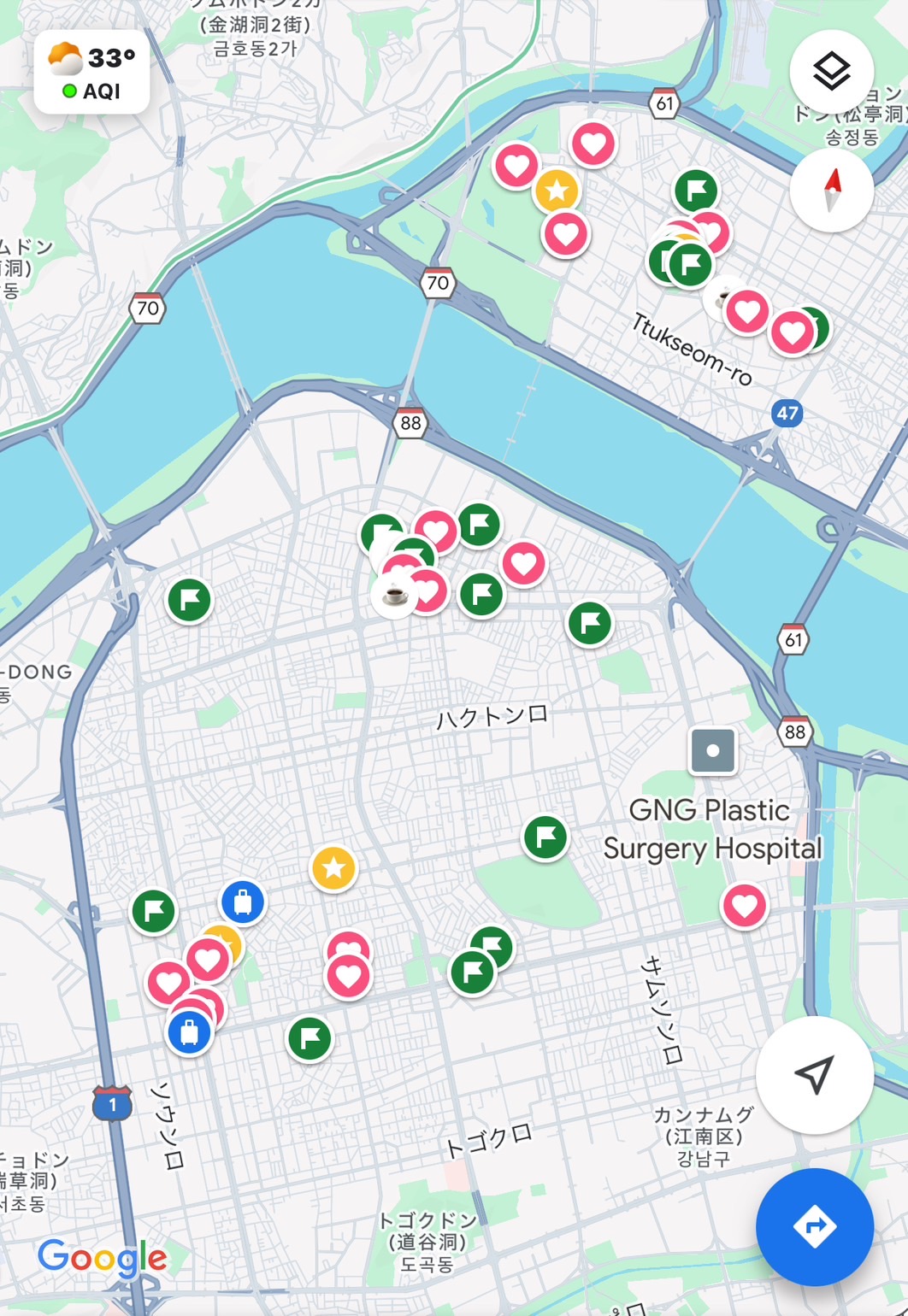Open the yellow star marker near route 61
Screen dimensions: 908x1316
[557, 190]
